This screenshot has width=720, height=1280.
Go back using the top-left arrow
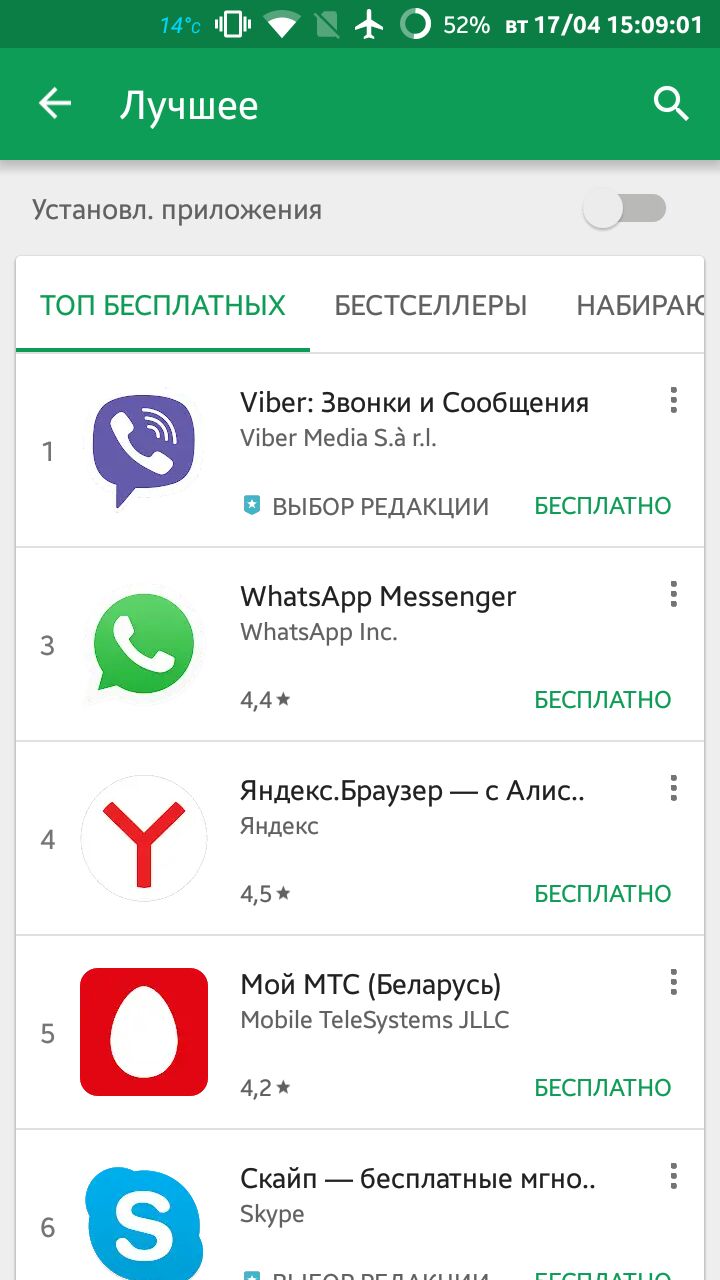pos(55,104)
